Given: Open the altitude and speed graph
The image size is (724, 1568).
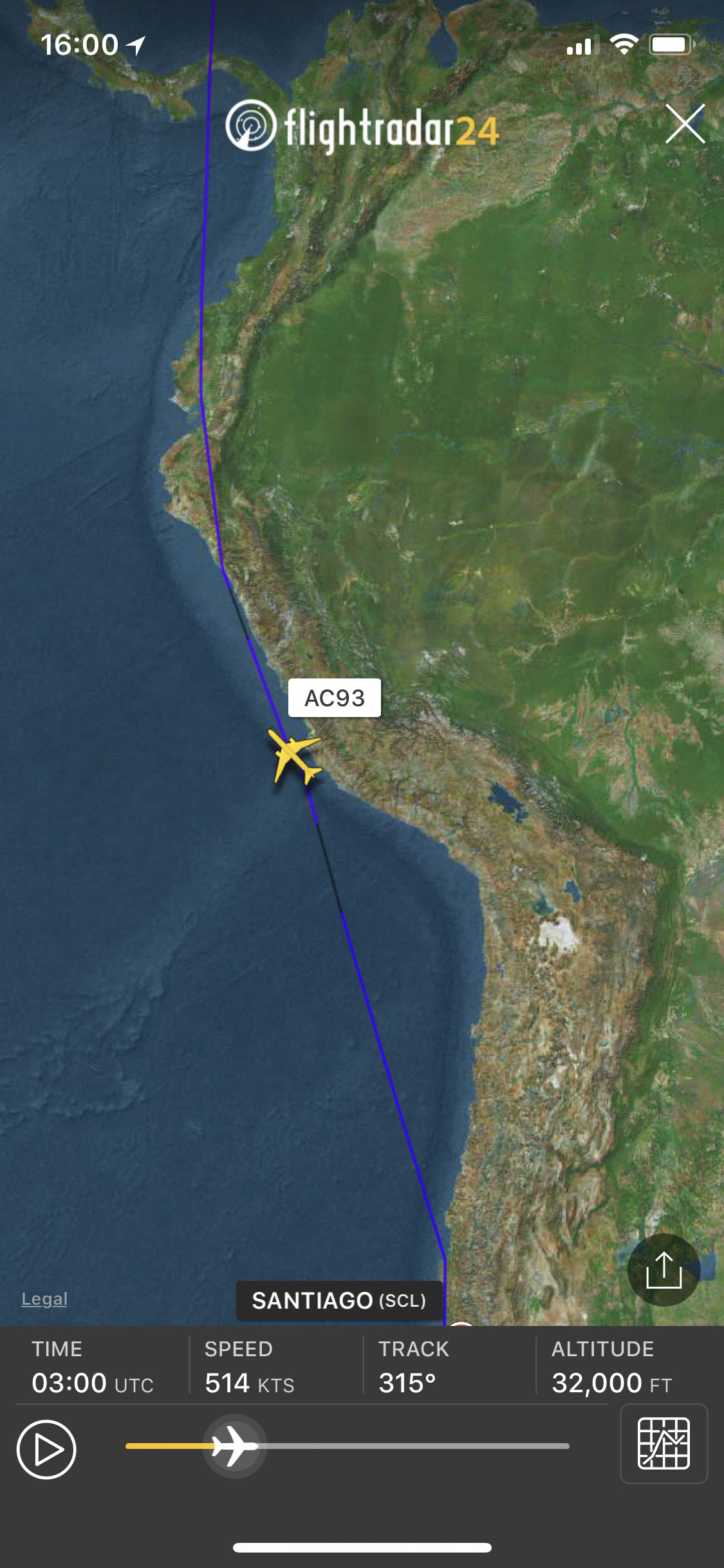Looking at the screenshot, I should pos(664,1444).
